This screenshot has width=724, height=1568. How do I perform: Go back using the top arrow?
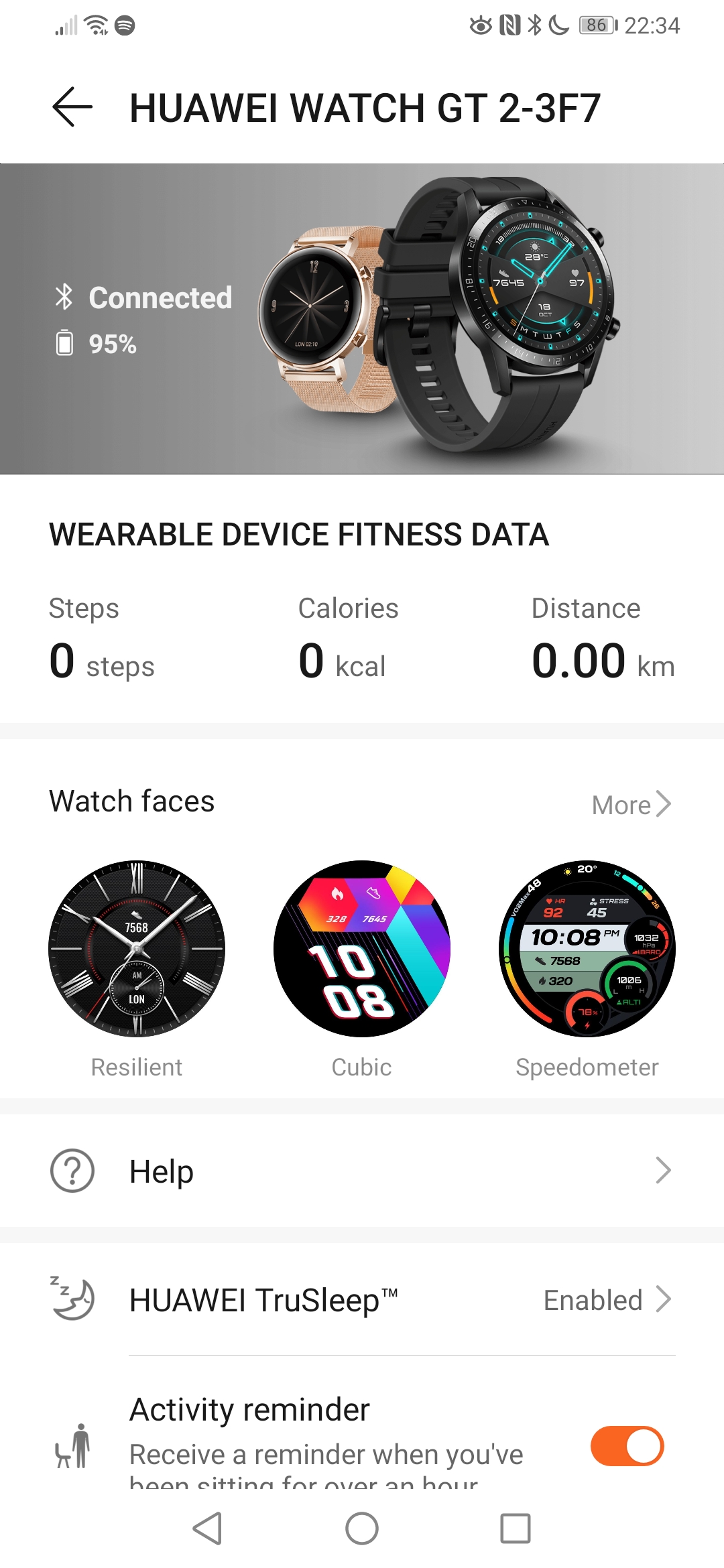72,107
